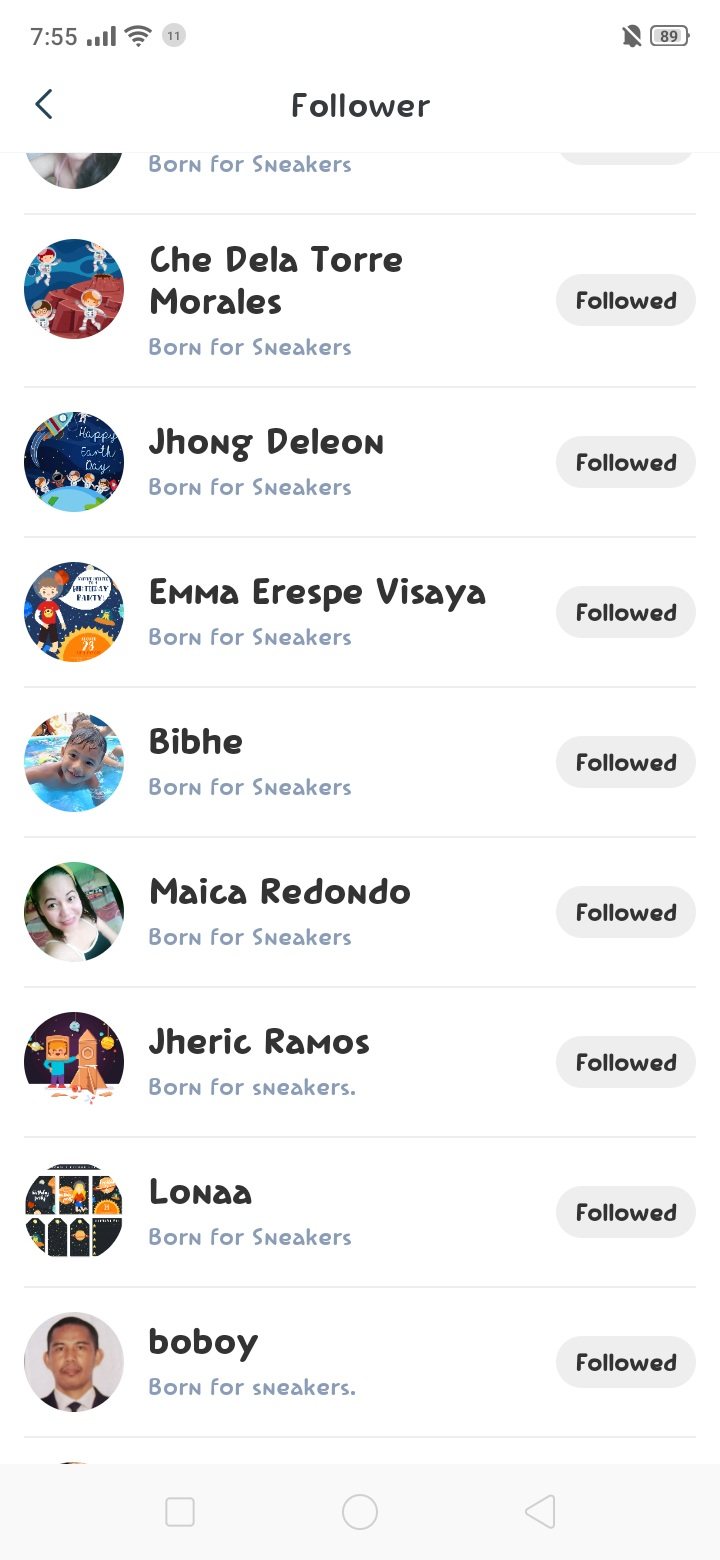The height and width of the screenshot is (1560, 720).
Task: Go to the system home screen
Action: click(360, 1512)
